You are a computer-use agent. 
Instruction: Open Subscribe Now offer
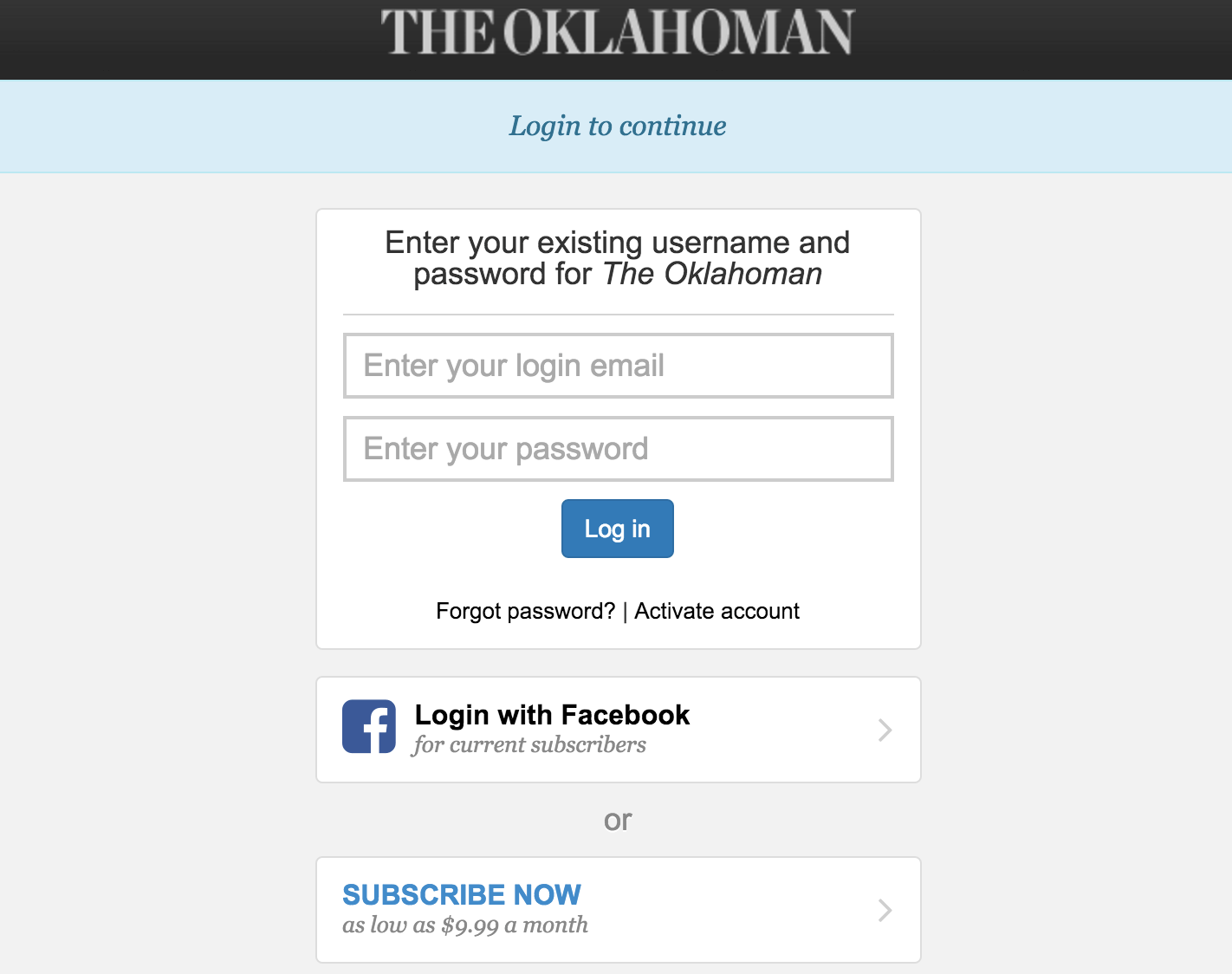click(x=619, y=910)
